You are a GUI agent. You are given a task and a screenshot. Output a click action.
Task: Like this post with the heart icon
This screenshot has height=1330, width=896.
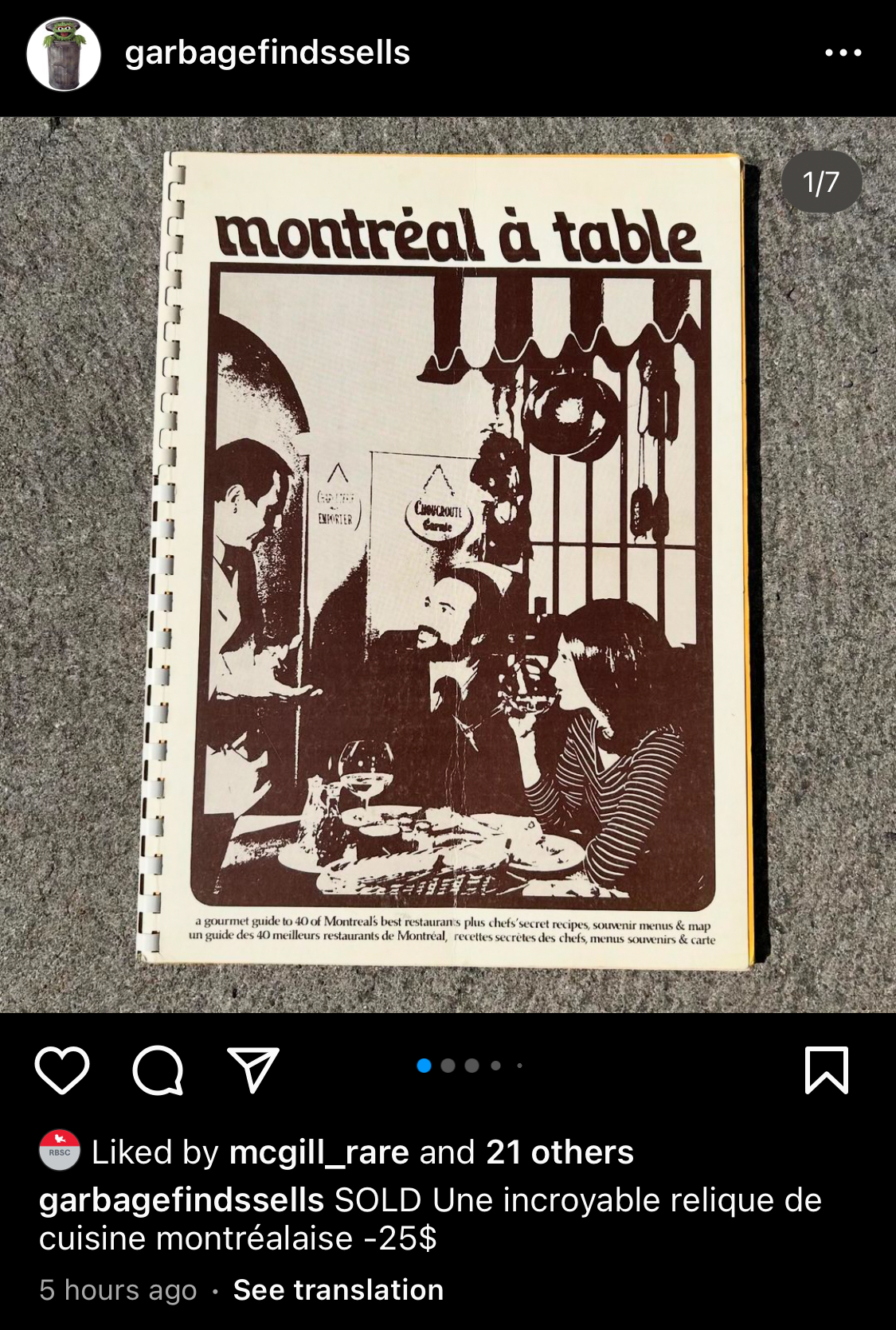click(x=62, y=1070)
